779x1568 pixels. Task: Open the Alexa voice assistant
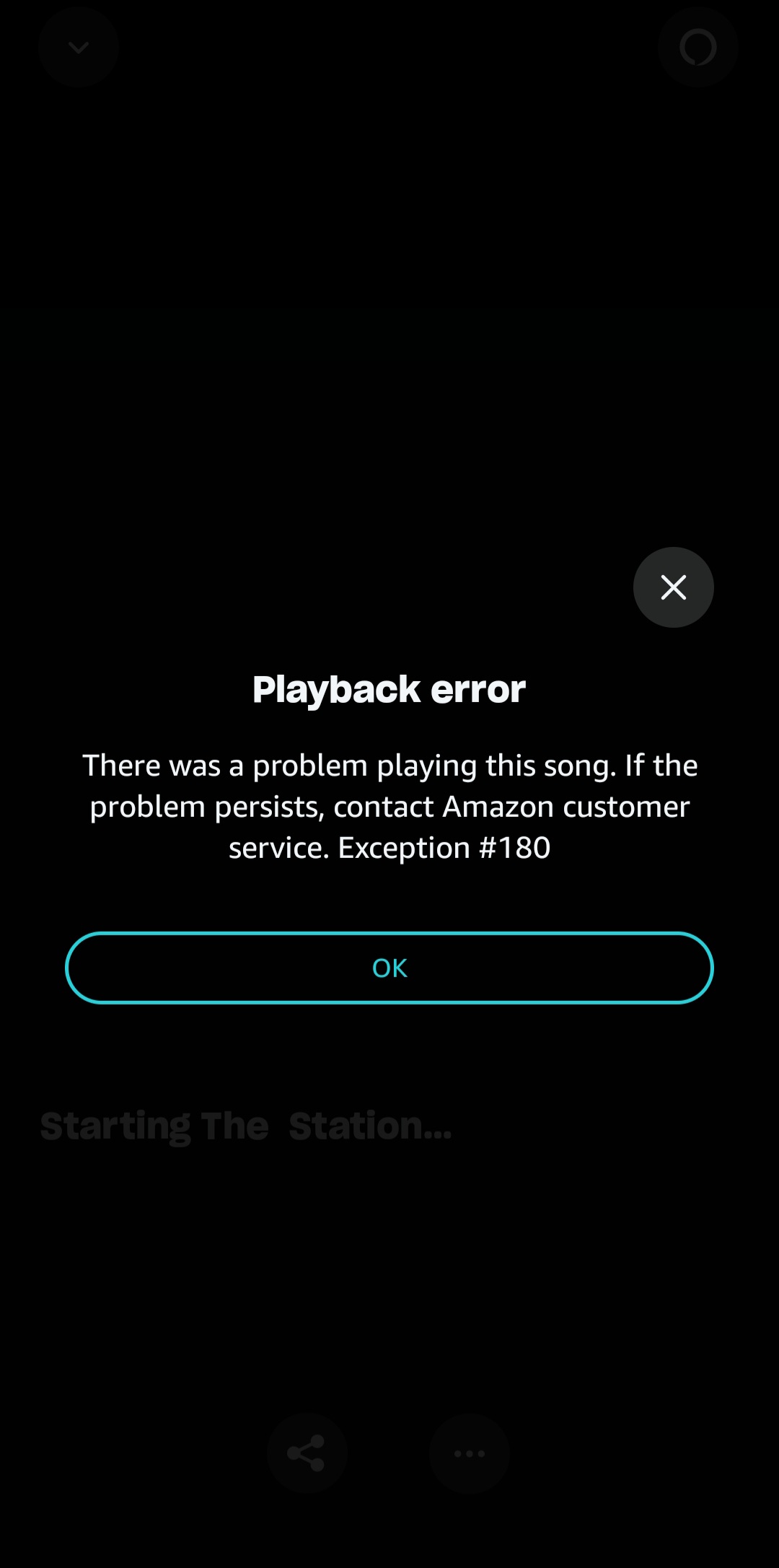click(x=697, y=48)
